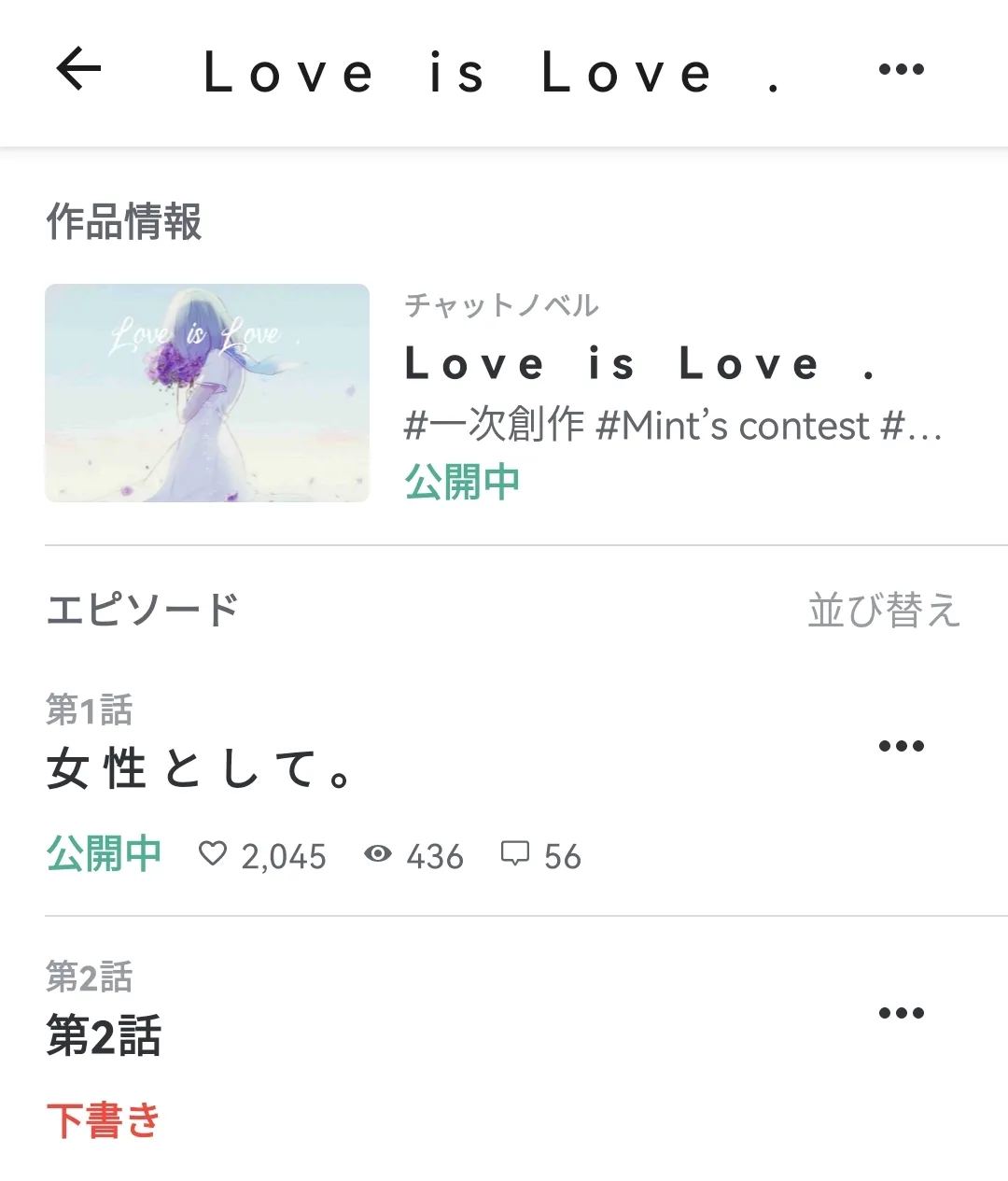Open the overflow menu in the top bar
This screenshot has width=1008, height=1181.
(901, 70)
